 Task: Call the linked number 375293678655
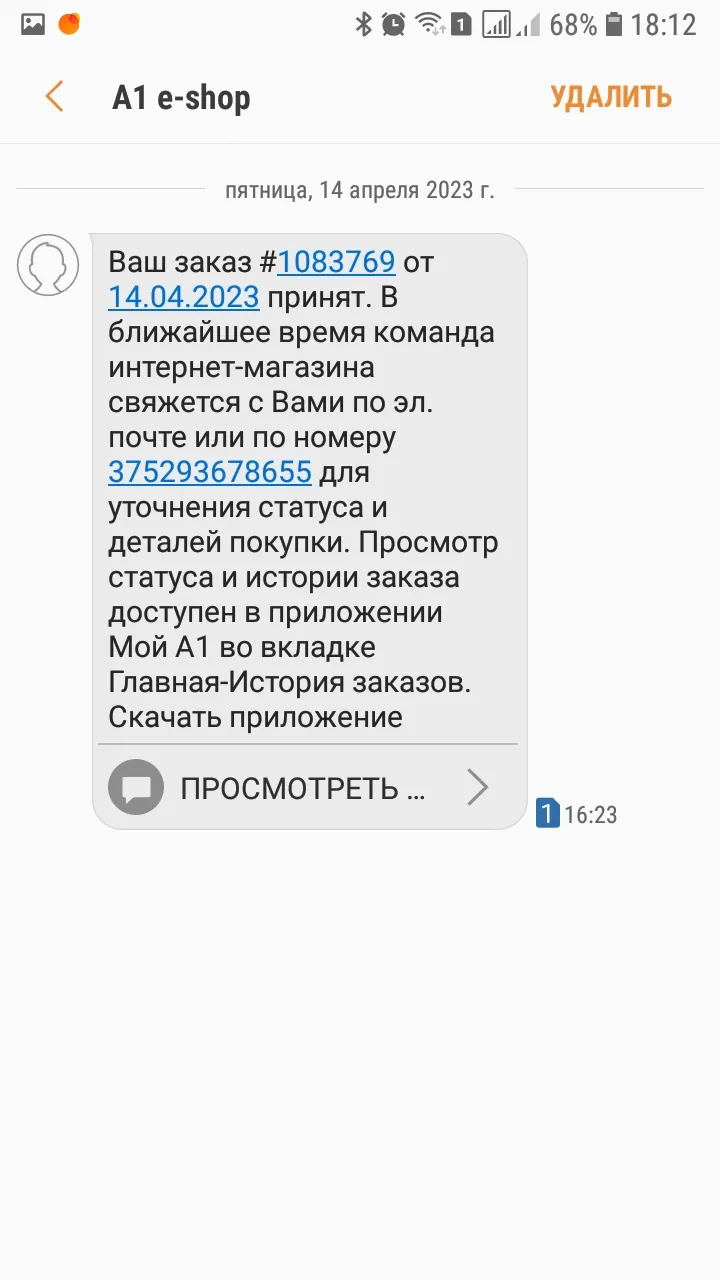tap(210, 471)
